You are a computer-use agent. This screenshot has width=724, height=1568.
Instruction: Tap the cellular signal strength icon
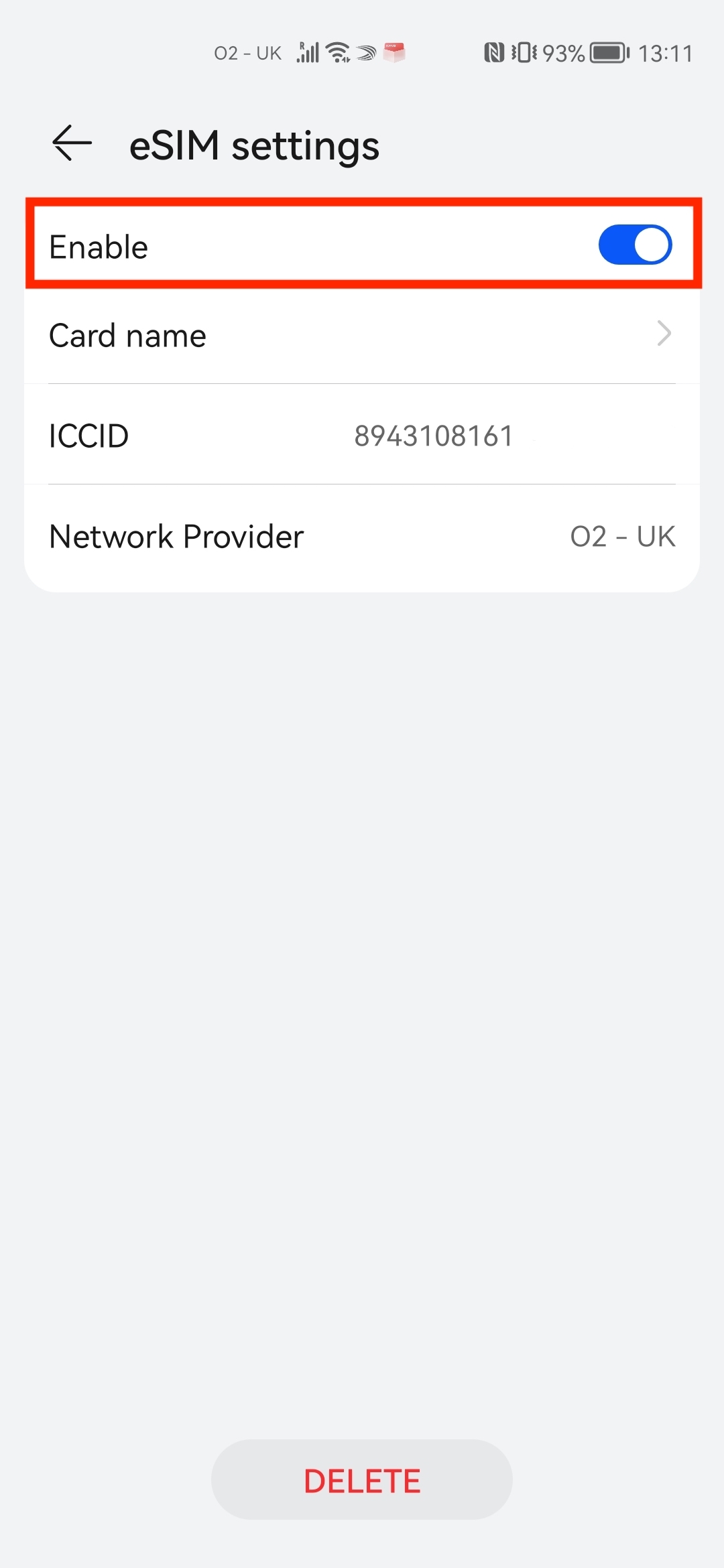[x=307, y=52]
